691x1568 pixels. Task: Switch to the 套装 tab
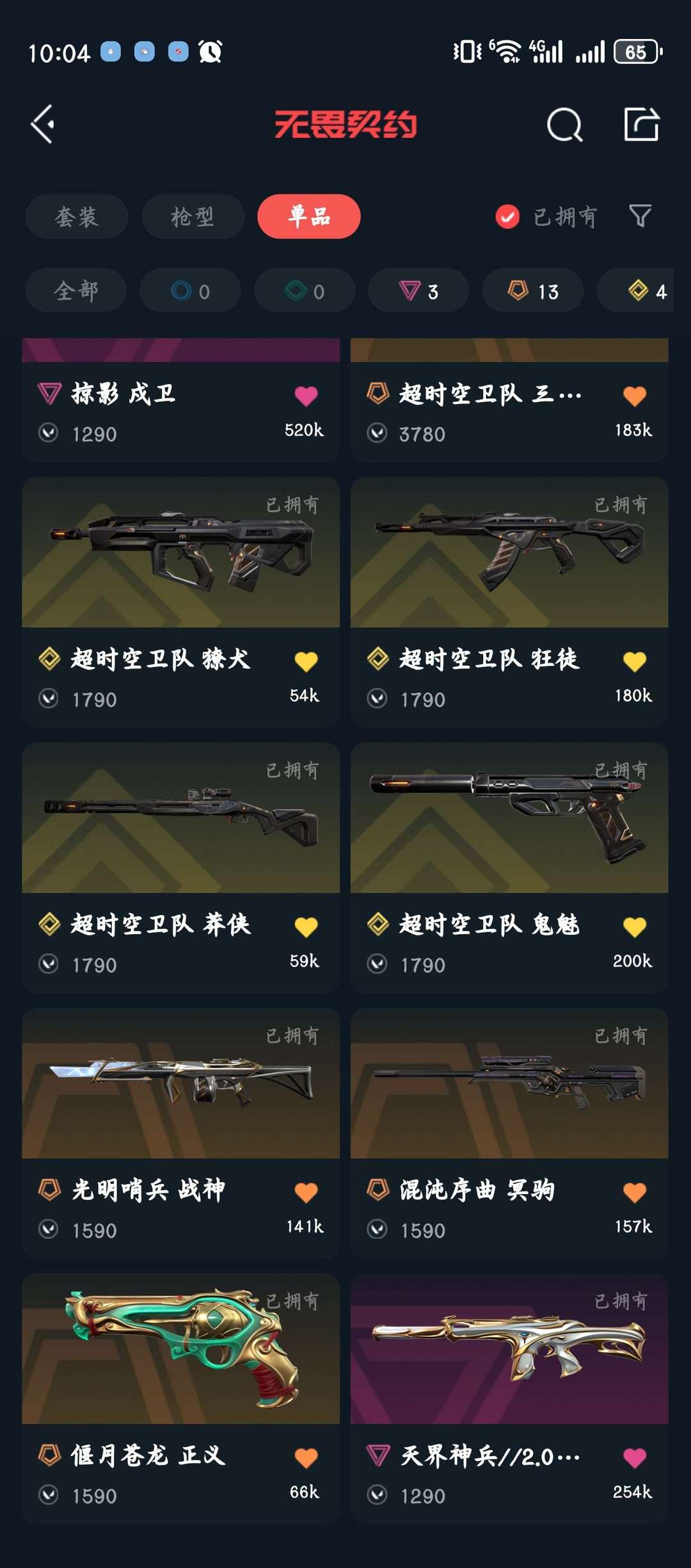(76, 216)
